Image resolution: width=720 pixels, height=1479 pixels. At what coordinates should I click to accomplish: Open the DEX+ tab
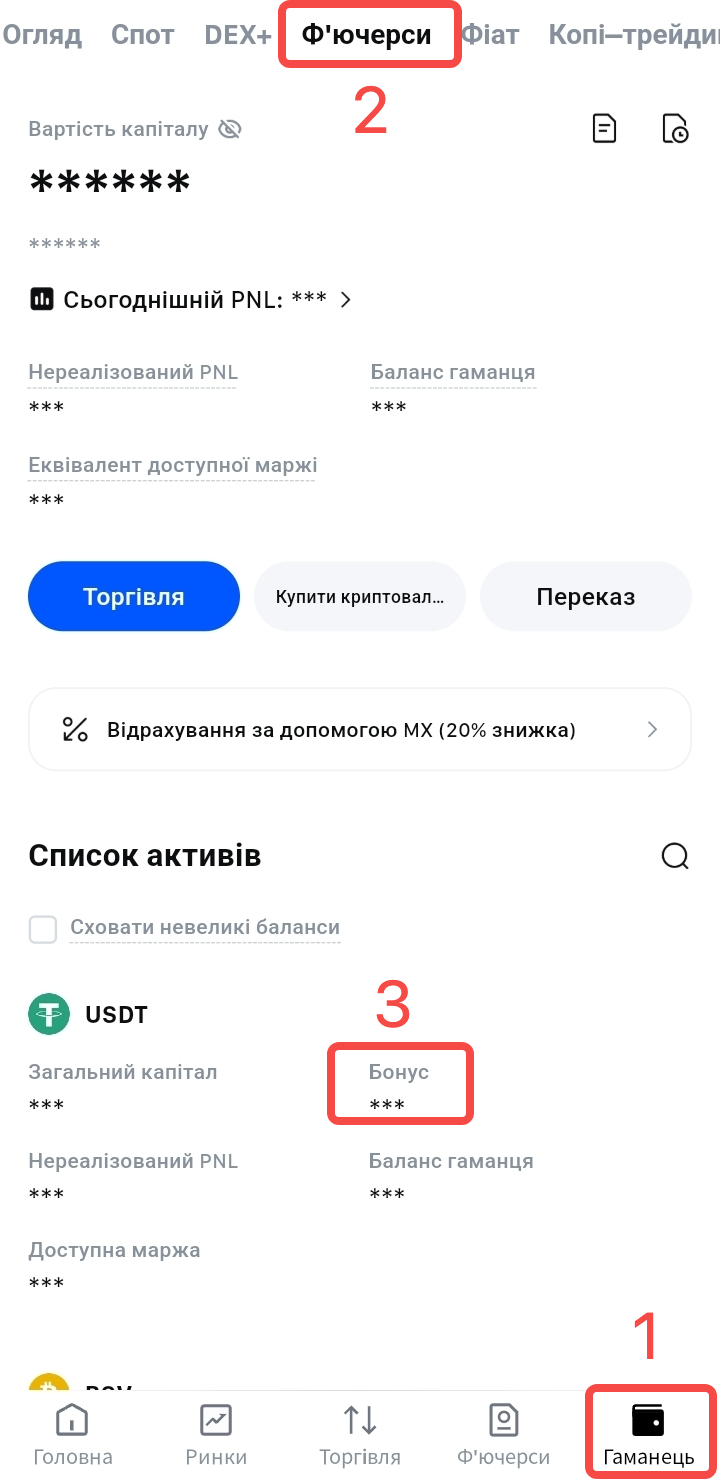237,35
